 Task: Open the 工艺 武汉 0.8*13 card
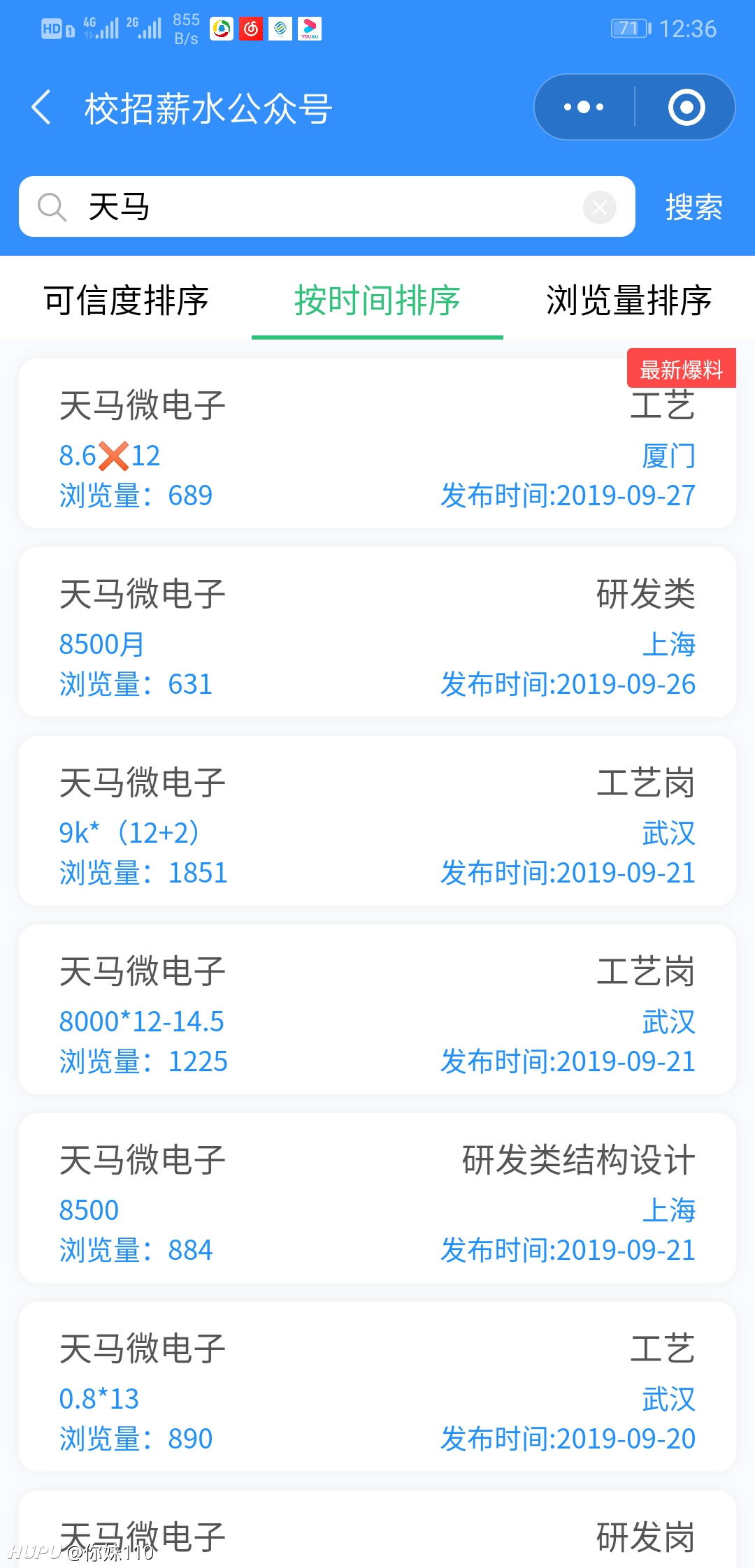[x=377, y=1387]
